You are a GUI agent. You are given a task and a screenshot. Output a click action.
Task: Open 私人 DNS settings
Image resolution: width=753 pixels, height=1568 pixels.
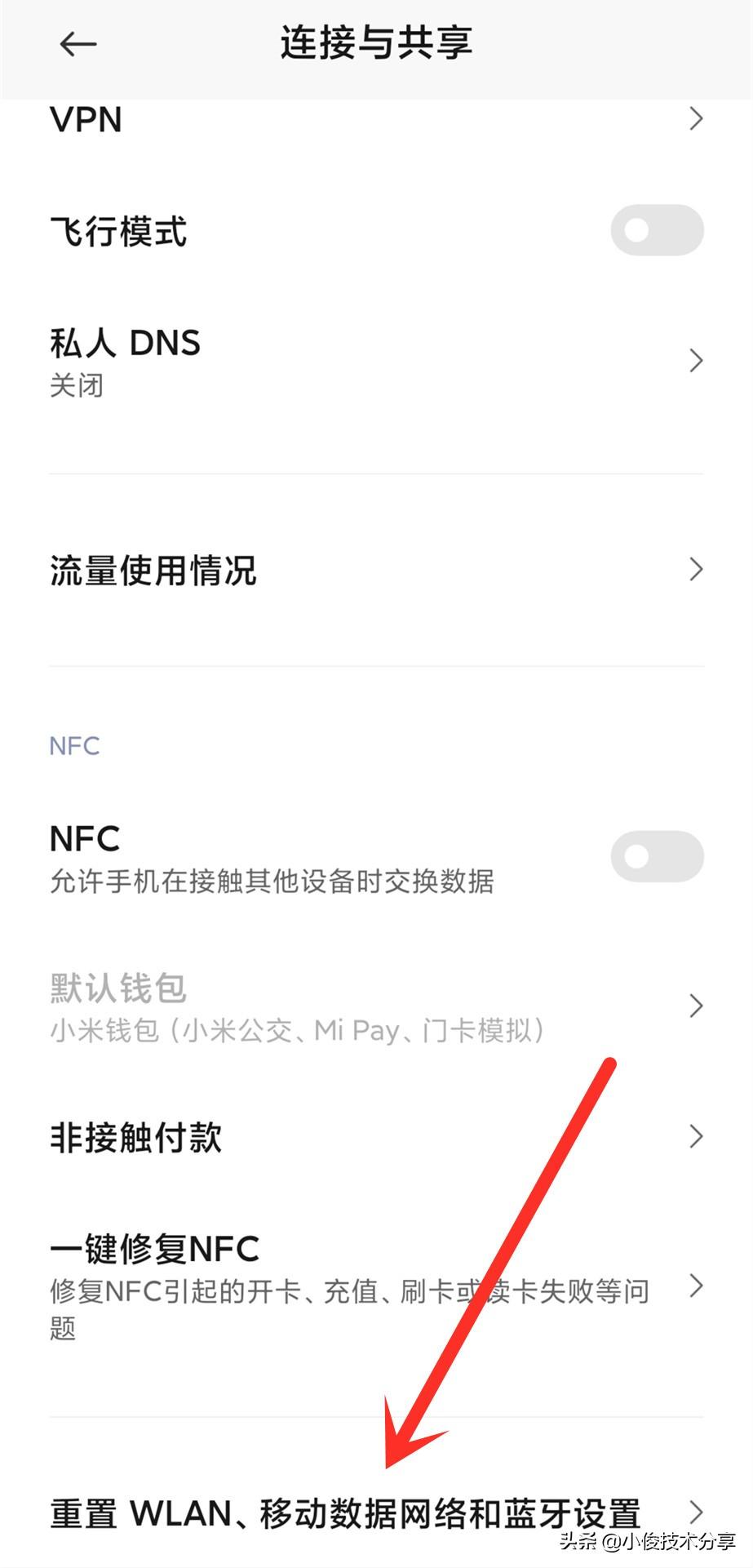(x=375, y=361)
